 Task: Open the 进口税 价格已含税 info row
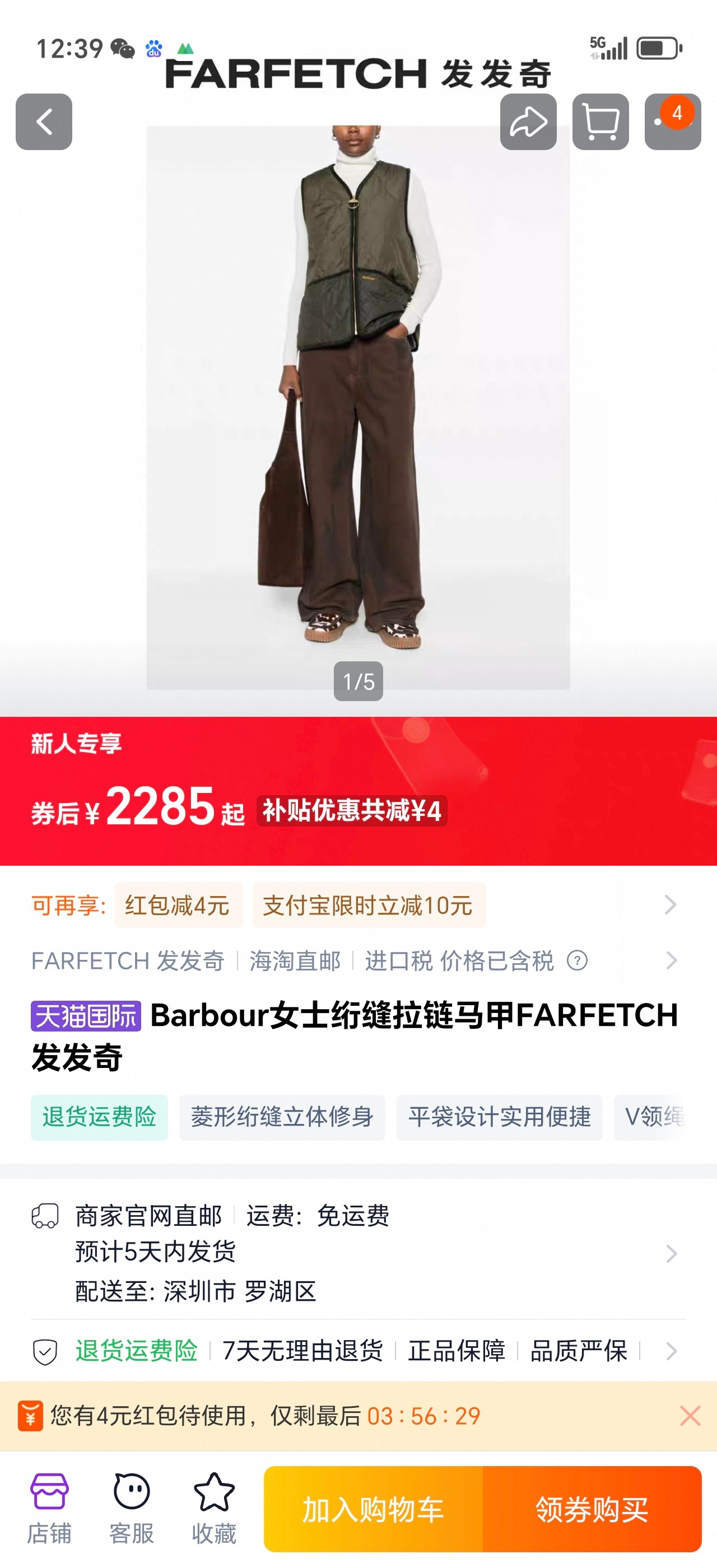coord(459,961)
